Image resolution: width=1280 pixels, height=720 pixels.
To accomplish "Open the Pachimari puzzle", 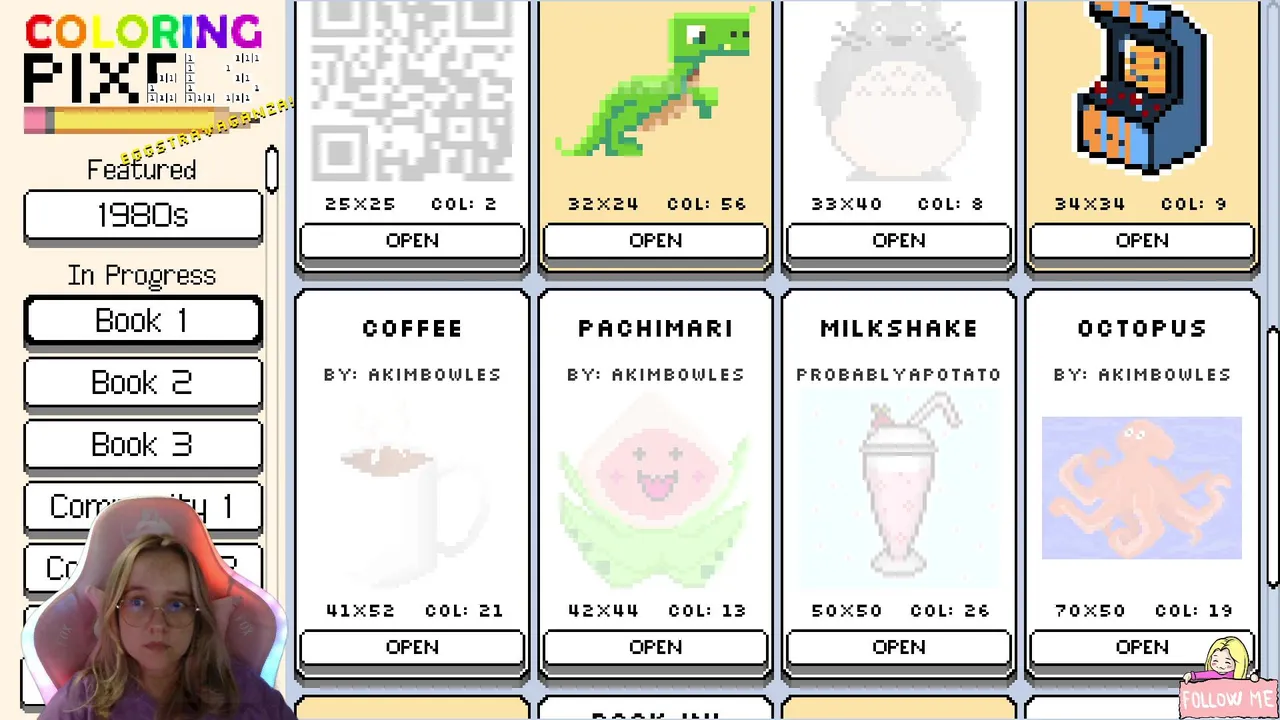I will point(655,647).
